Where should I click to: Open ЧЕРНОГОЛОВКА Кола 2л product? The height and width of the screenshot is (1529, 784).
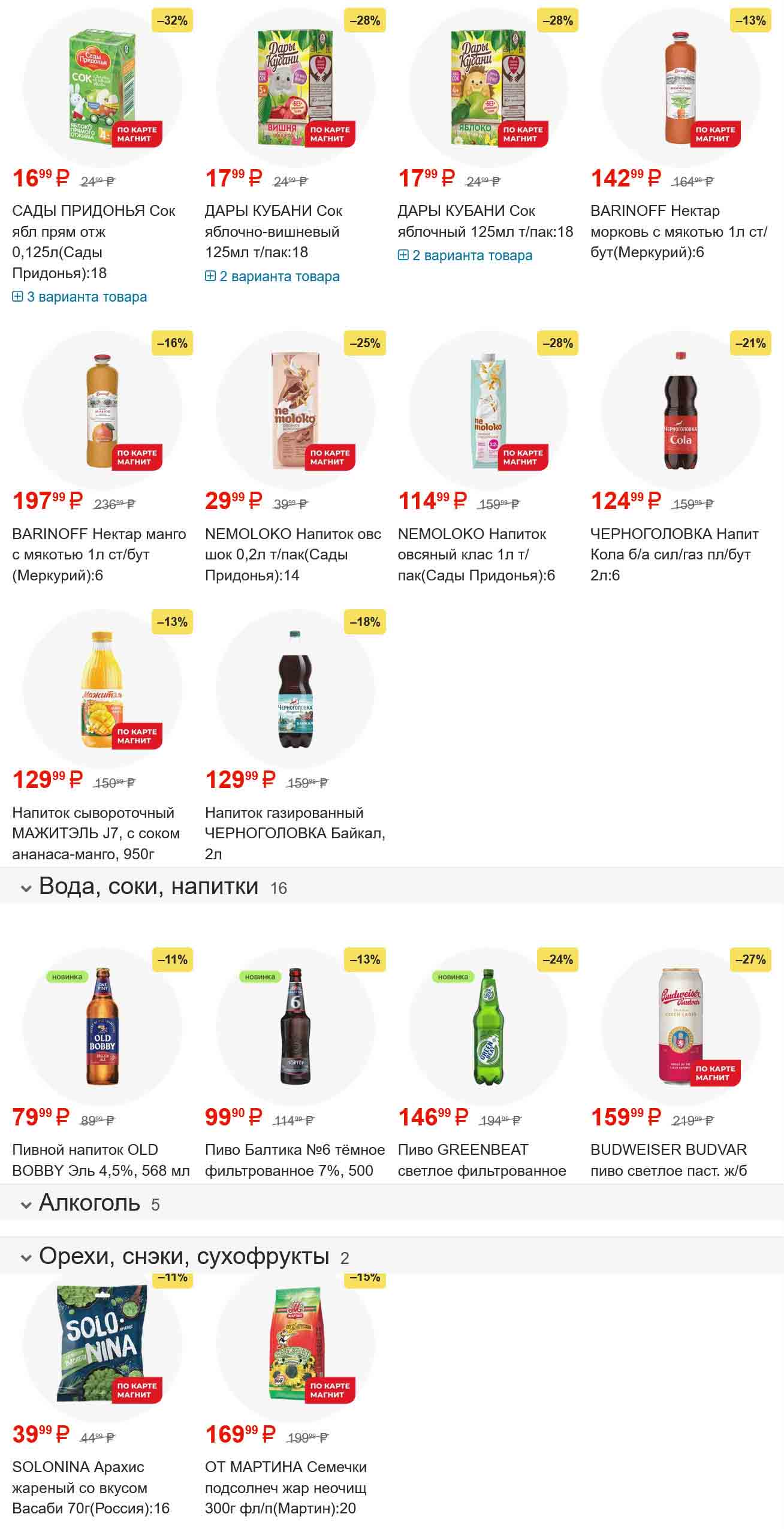point(674,554)
